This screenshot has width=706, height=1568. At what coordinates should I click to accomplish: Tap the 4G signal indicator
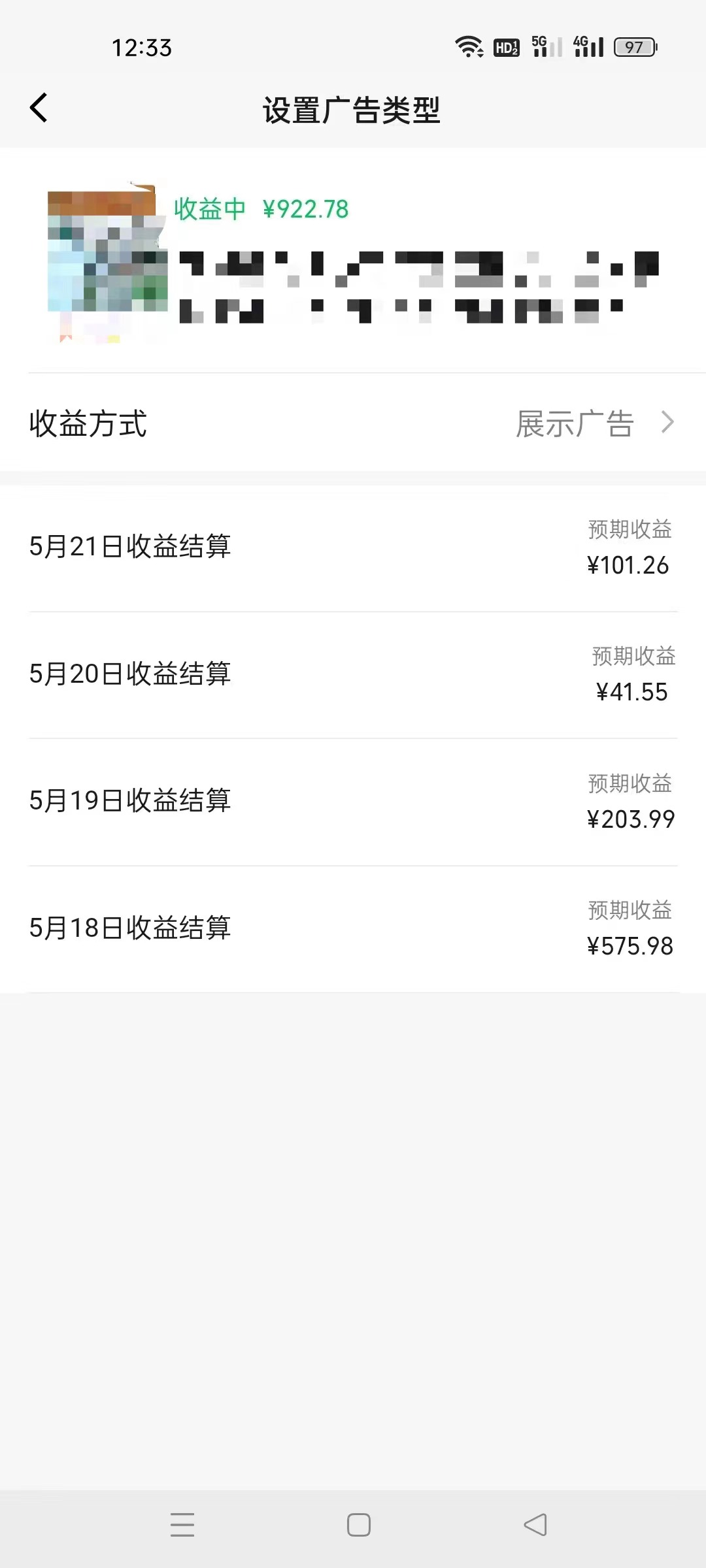click(x=587, y=47)
